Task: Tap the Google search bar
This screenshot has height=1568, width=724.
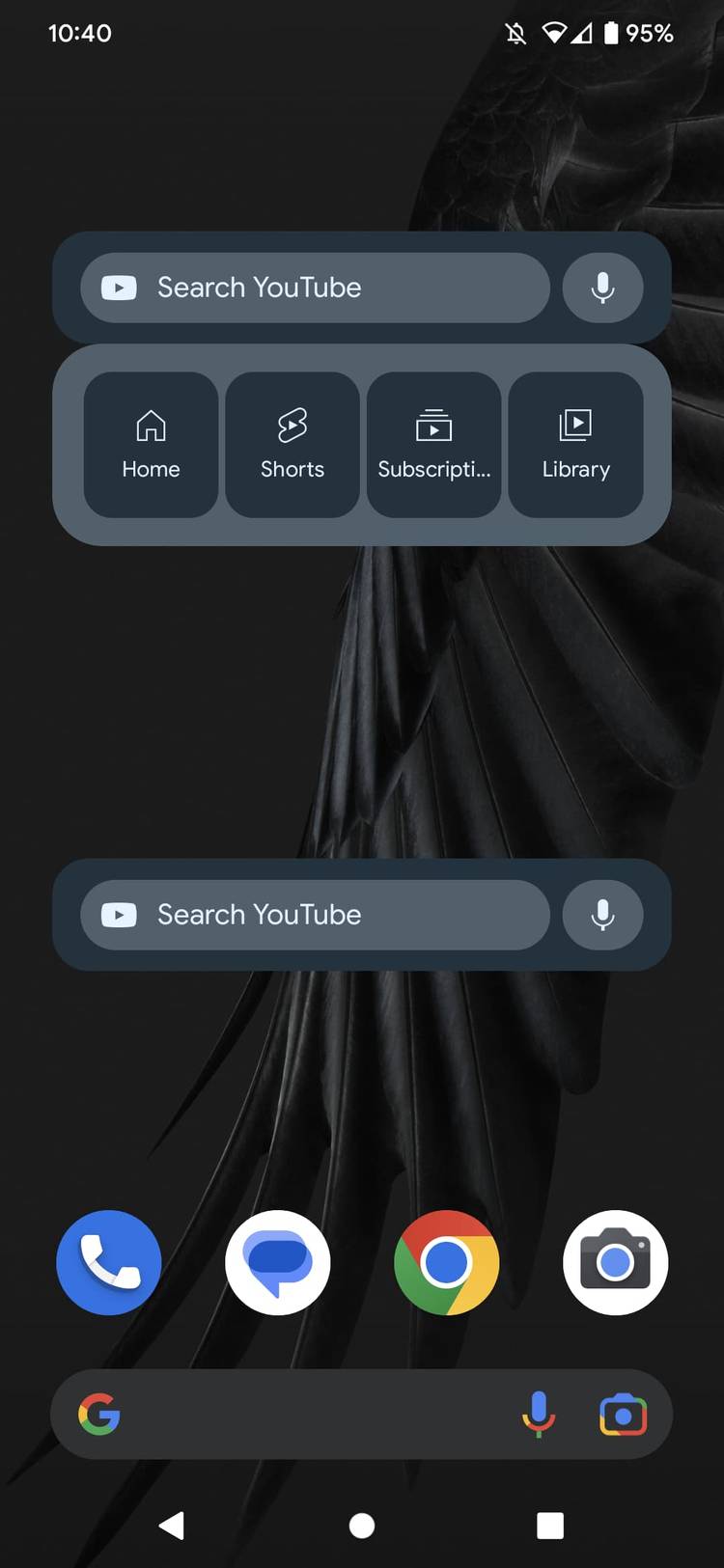Action: tap(319, 1414)
